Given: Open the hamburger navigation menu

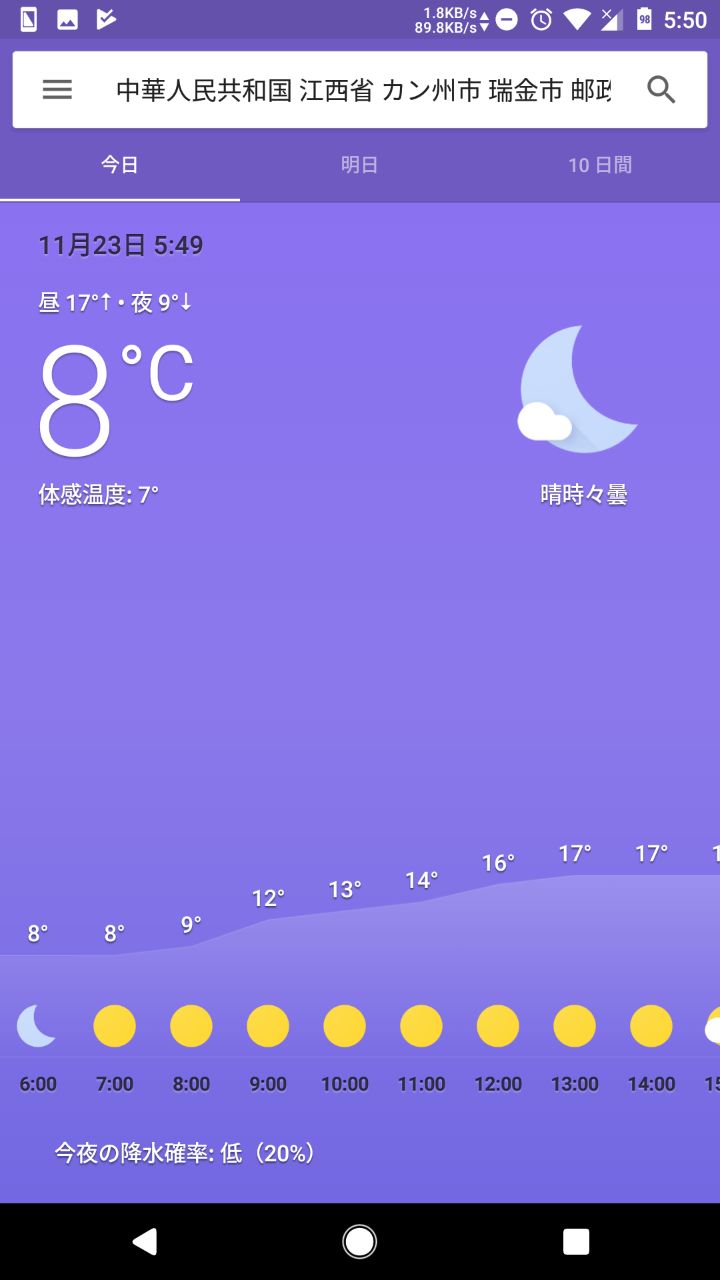Looking at the screenshot, I should [x=57, y=90].
